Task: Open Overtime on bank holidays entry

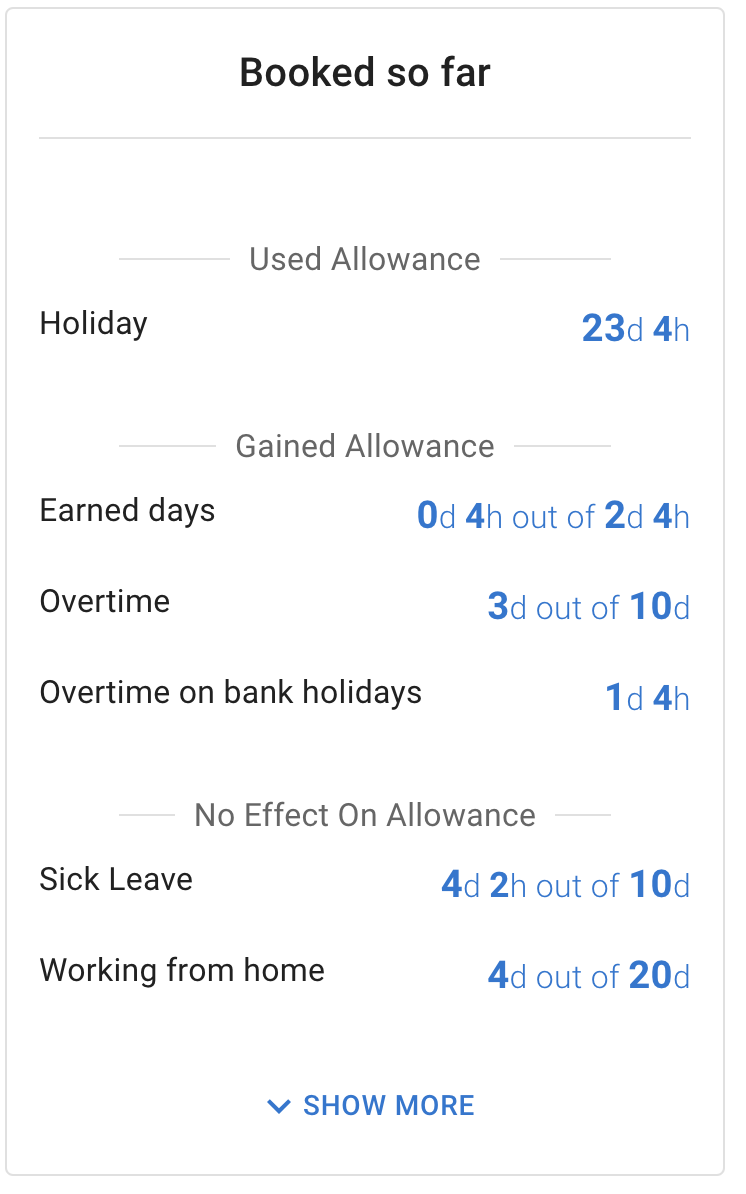Action: click(230, 692)
